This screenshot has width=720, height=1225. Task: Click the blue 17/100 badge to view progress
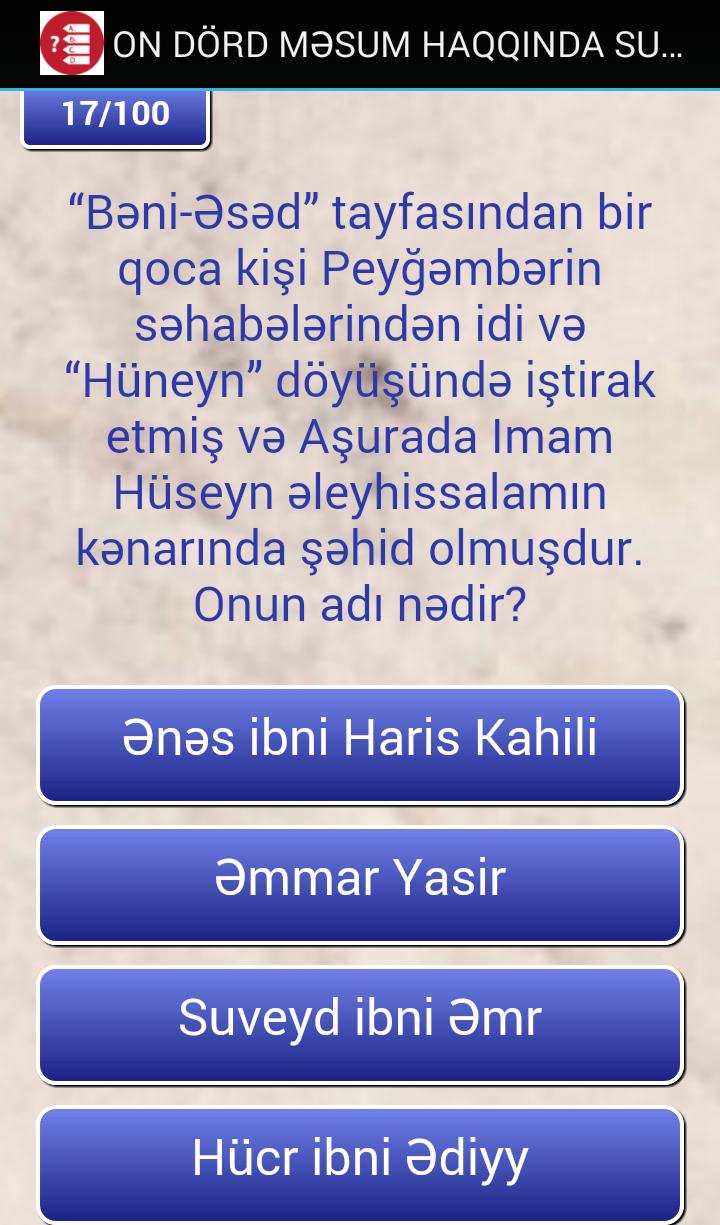(114, 113)
